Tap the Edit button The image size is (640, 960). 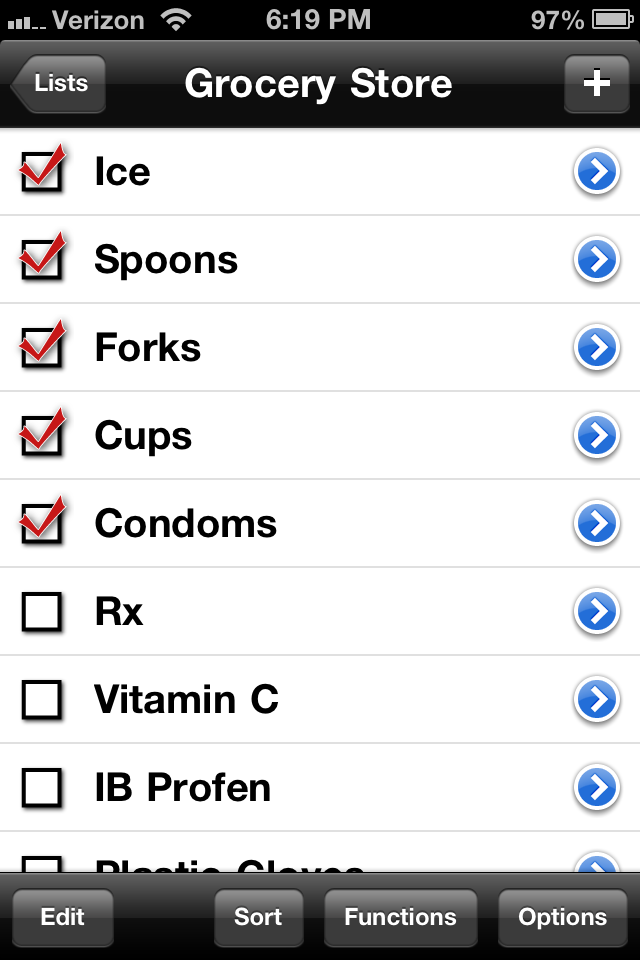click(62, 917)
